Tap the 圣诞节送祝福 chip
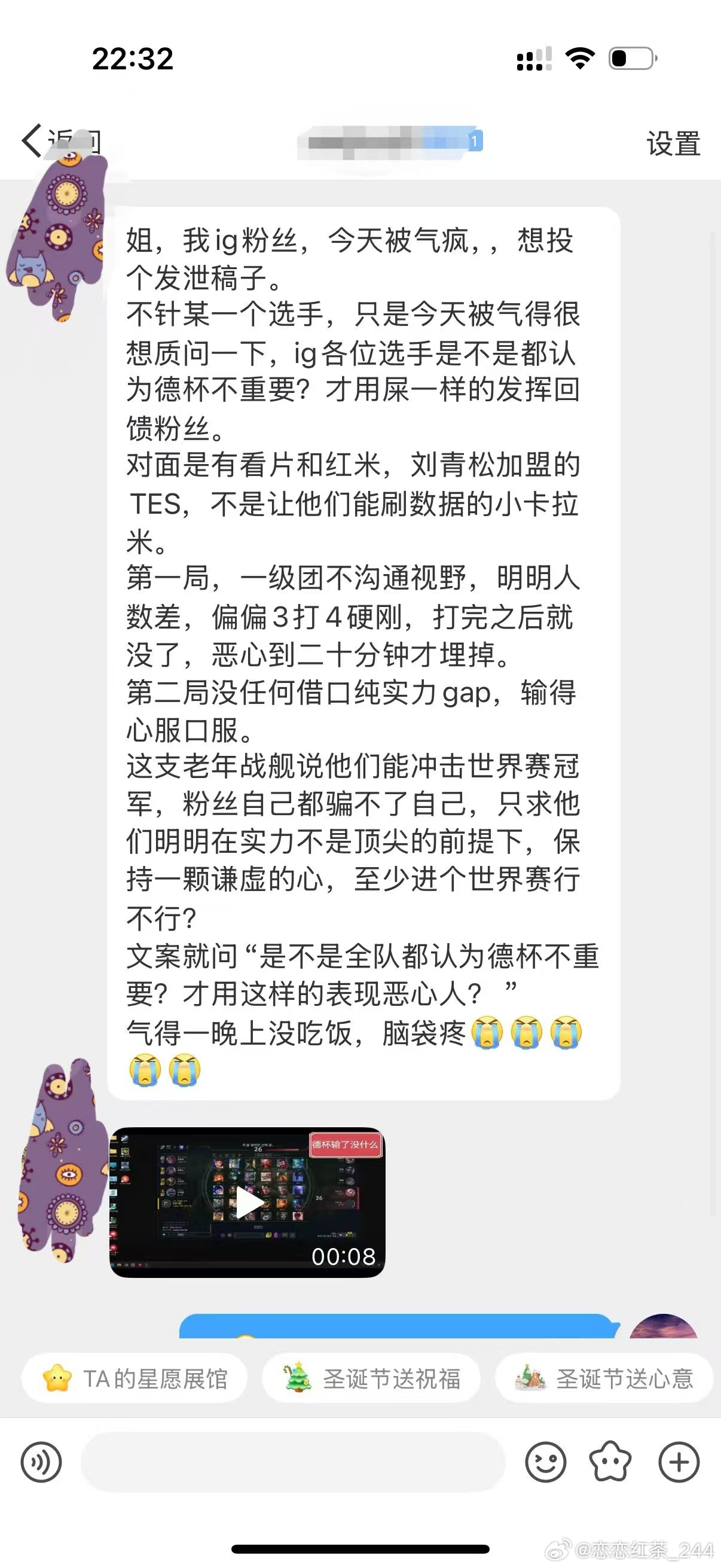This screenshot has height=1568, width=721. tap(371, 1378)
